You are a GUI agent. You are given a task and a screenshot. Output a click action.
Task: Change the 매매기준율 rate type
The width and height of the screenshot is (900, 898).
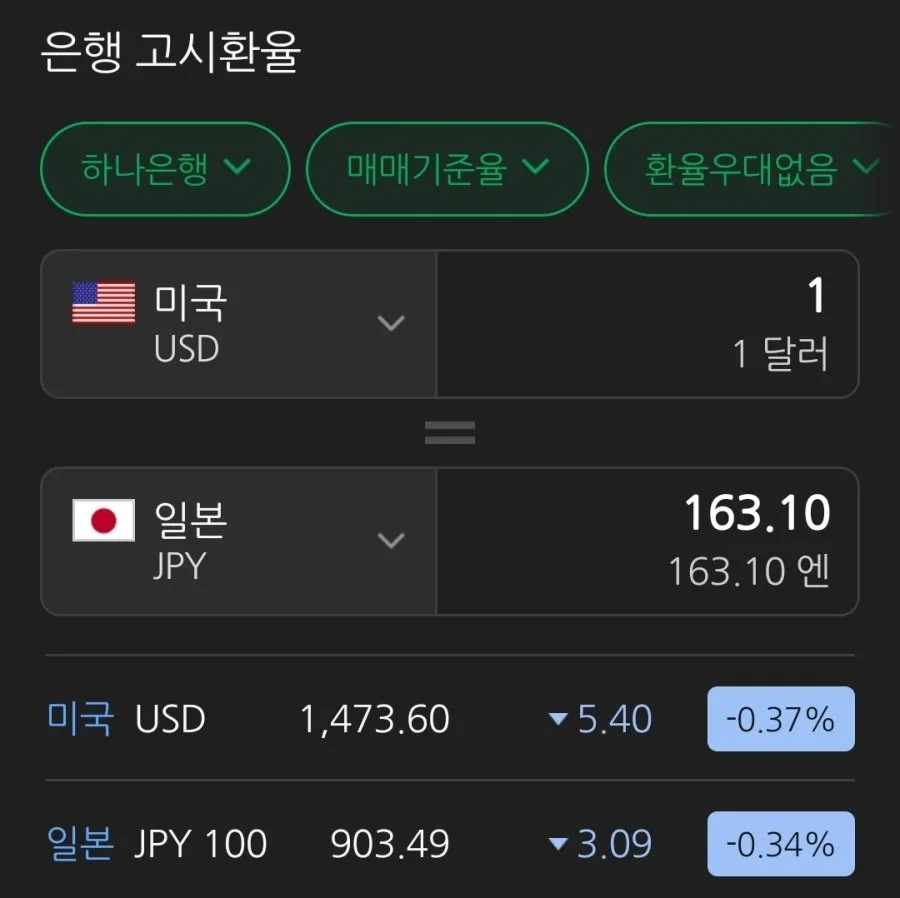(x=447, y=169)
